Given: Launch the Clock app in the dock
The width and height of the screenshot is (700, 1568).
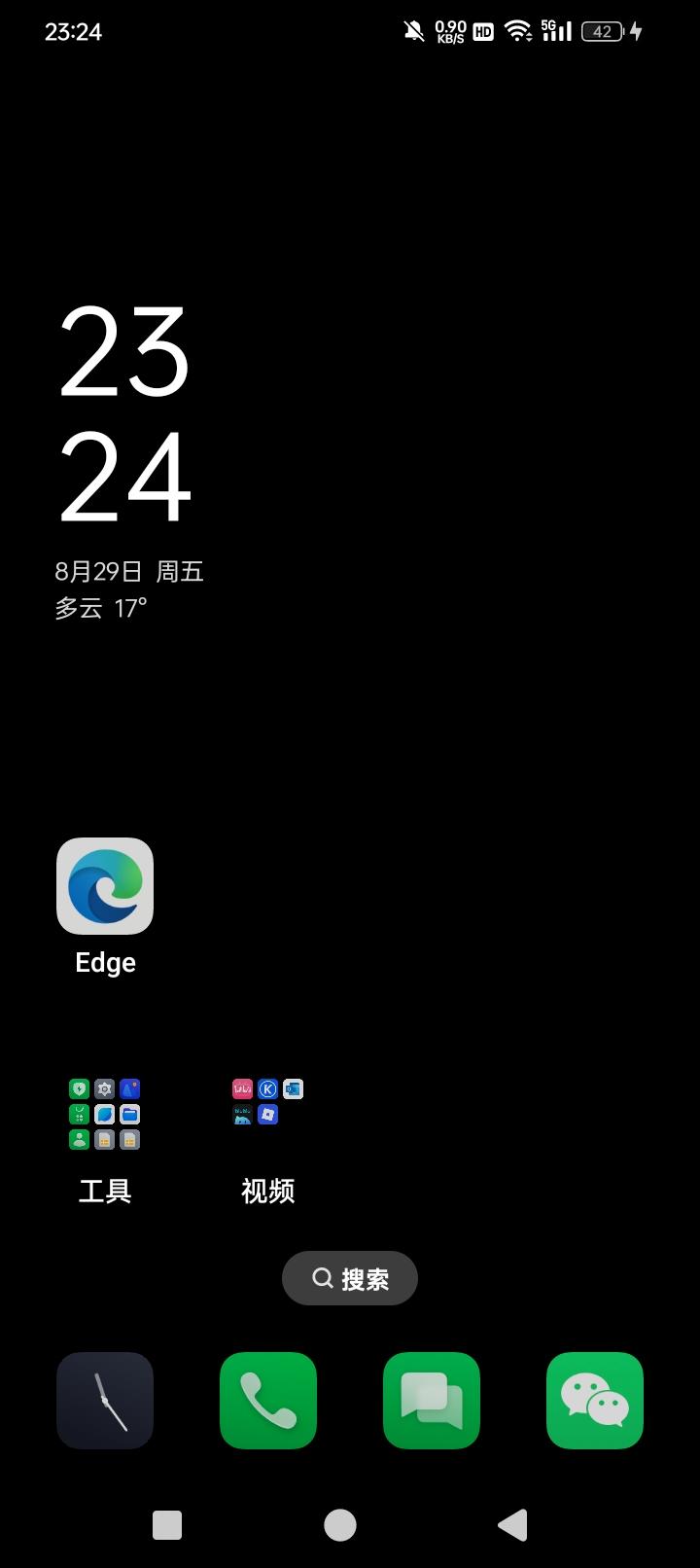Looking at the screenshot, I should coord(105,1401).
